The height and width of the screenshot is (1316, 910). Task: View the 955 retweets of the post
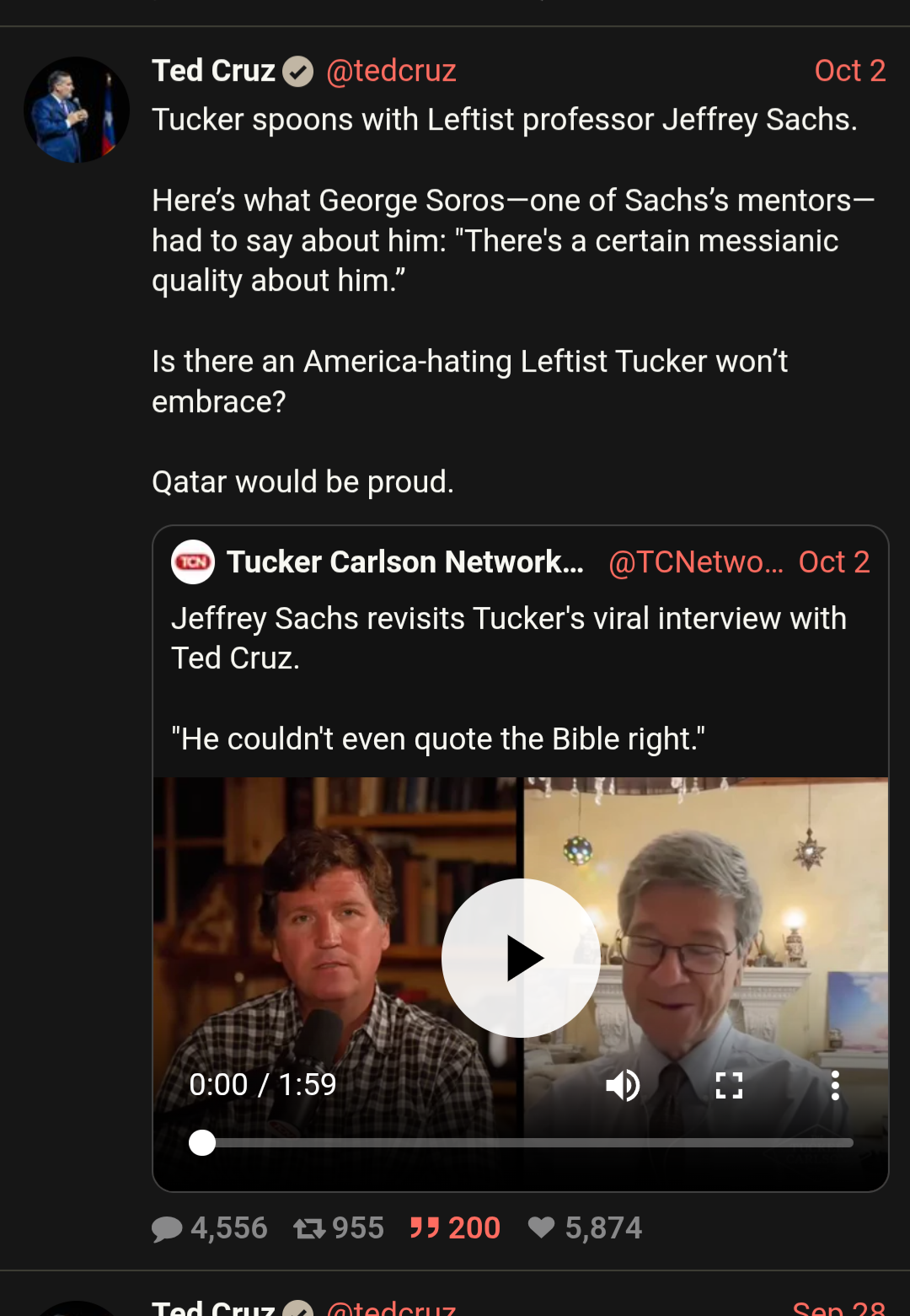(339, 1228)
